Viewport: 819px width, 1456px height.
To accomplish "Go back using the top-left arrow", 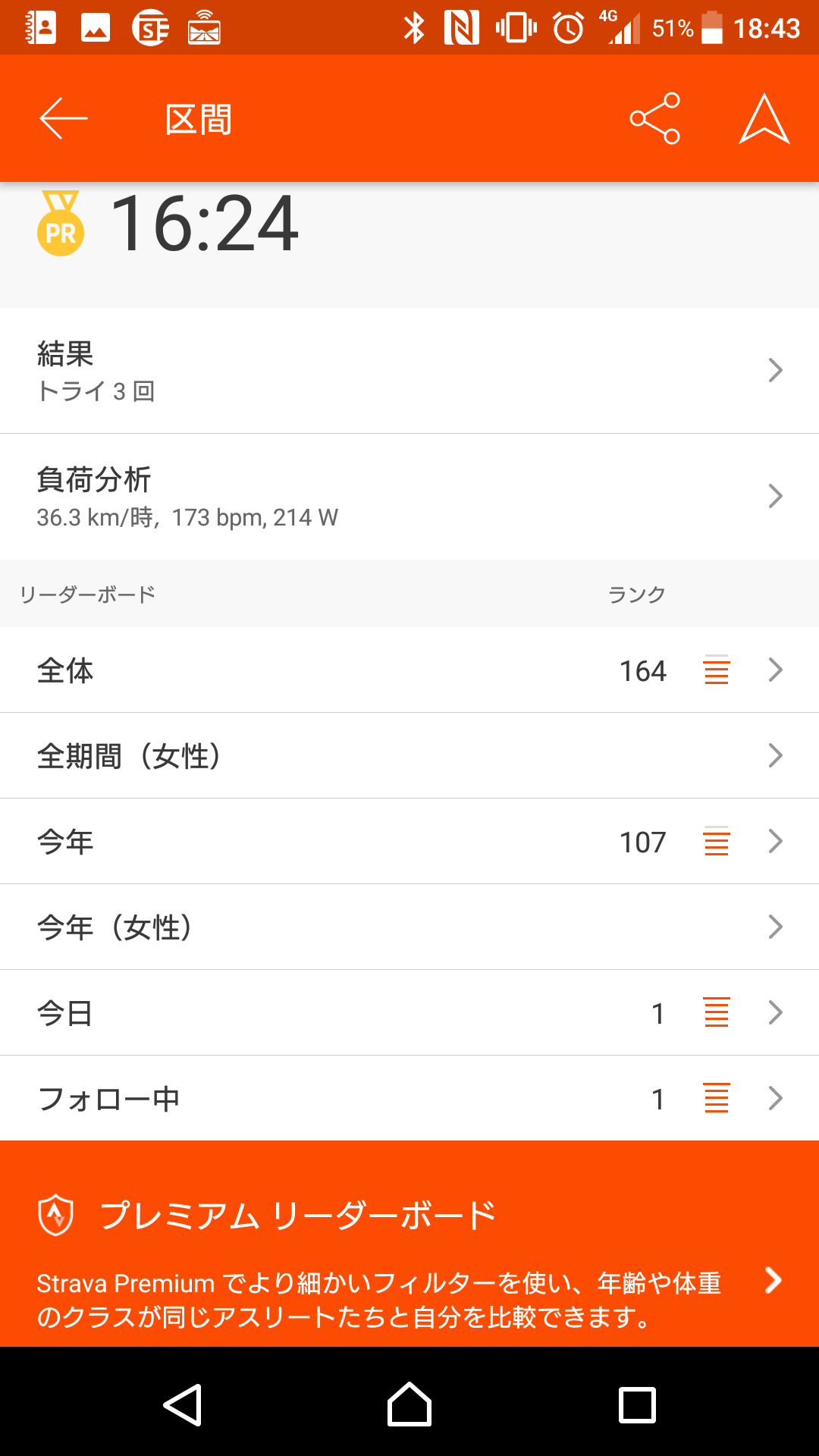I will [64, 119].
